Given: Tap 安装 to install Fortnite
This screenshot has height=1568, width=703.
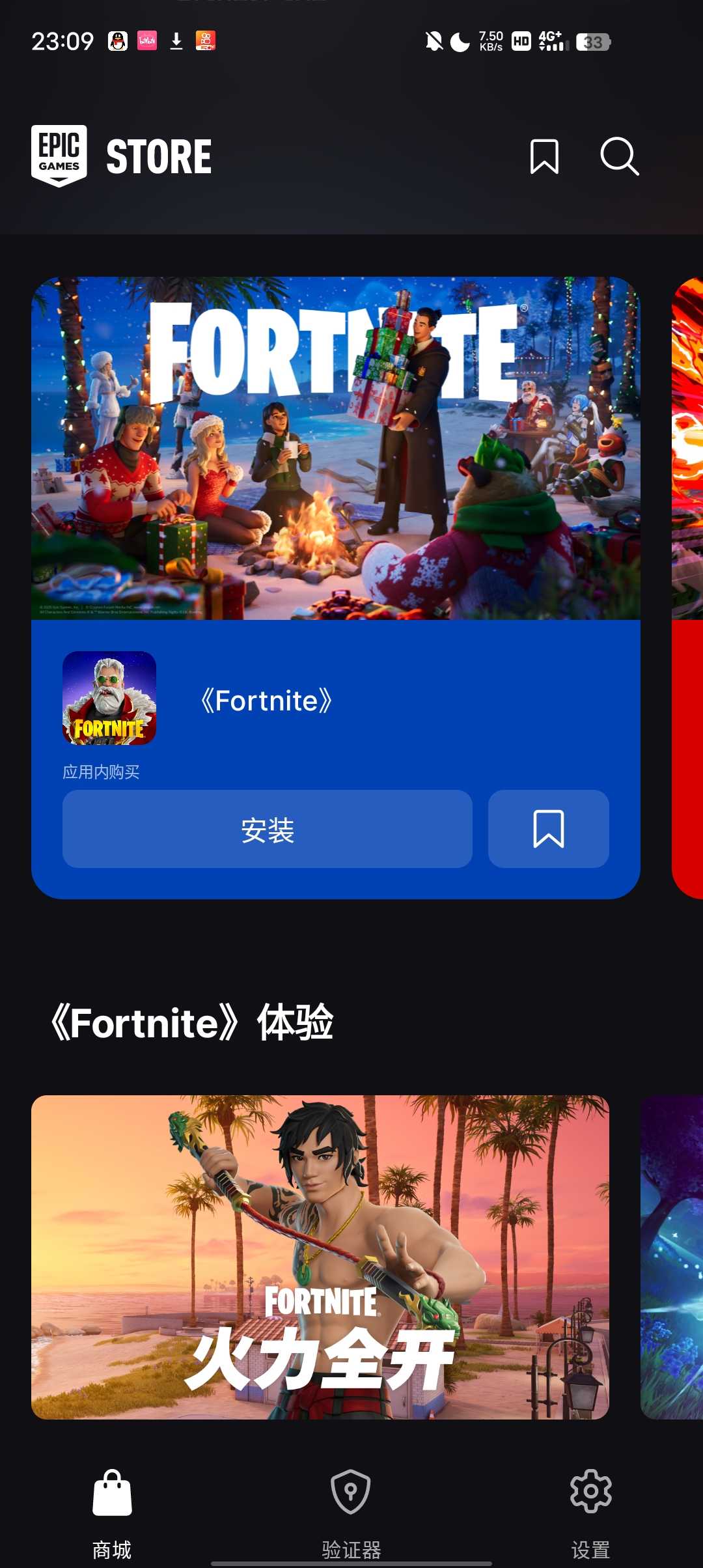Looking at the screenshot, I should click(267, 829).
